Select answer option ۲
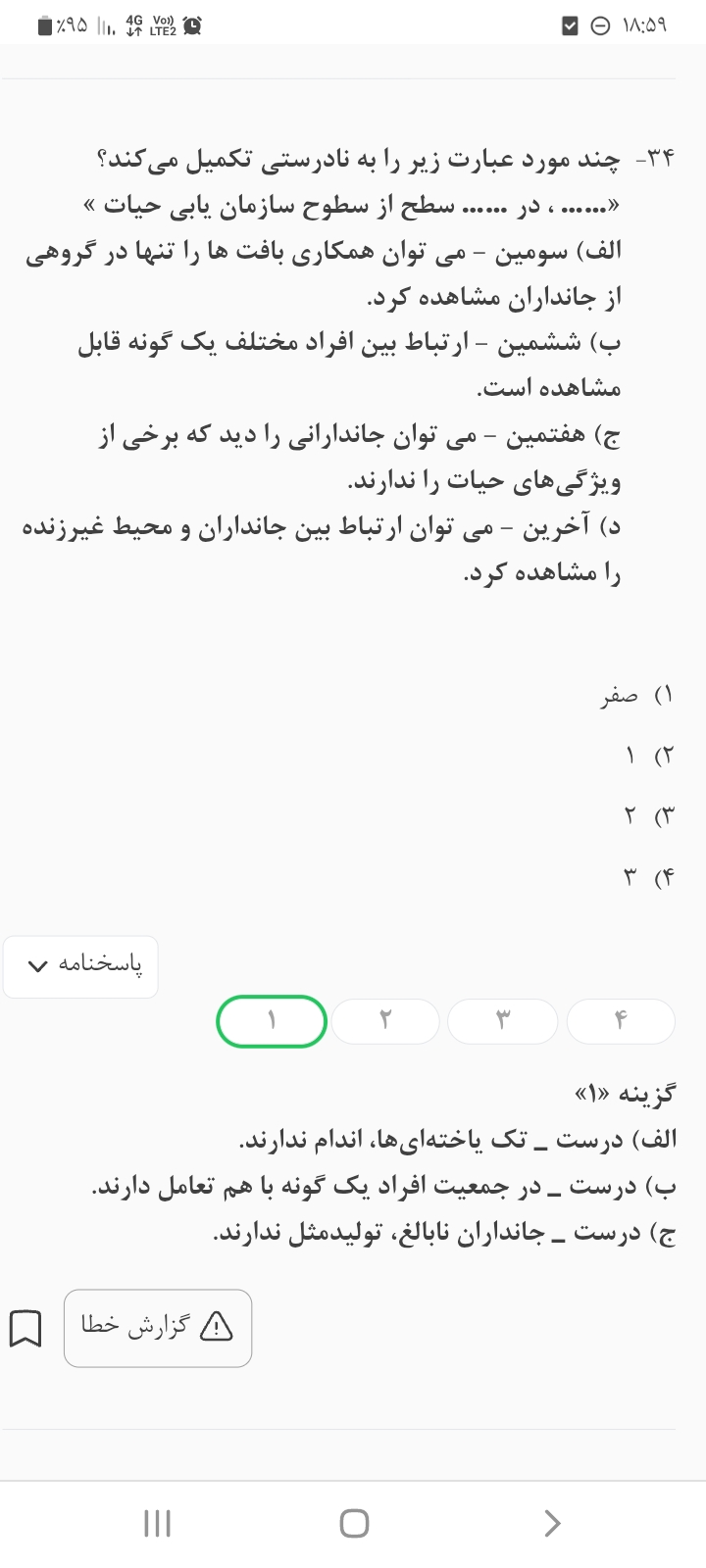 (385, 1021)
